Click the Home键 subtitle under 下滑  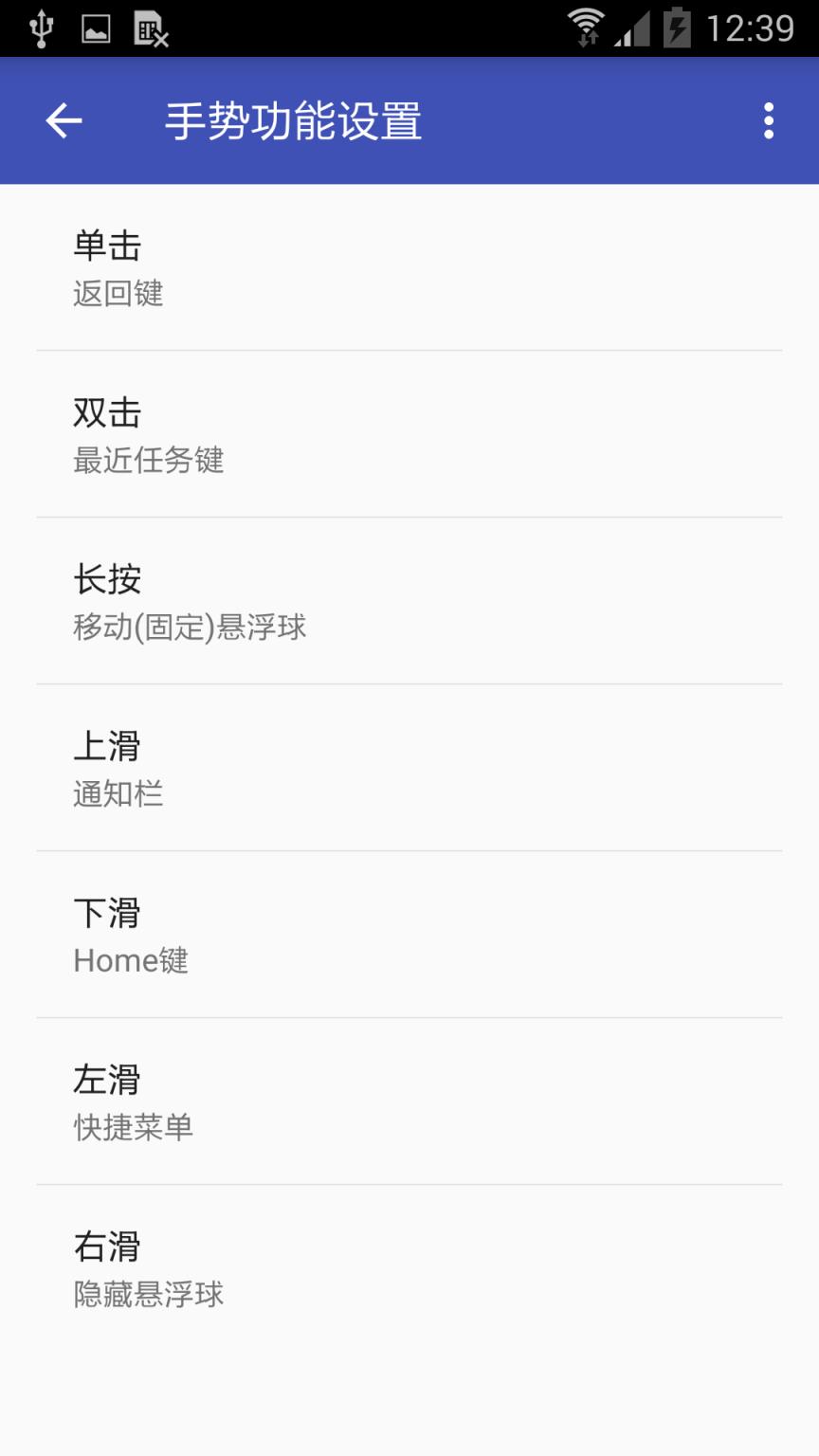tap(131, 960)
